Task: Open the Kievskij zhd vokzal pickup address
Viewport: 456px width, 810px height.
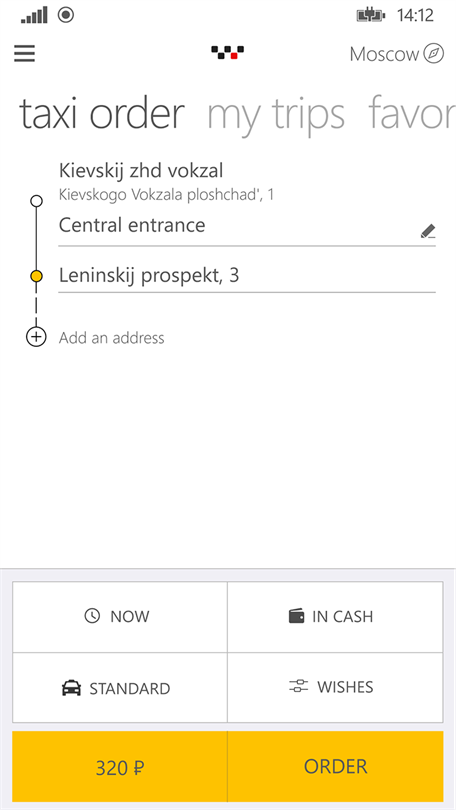Action: tap(166, 181)
